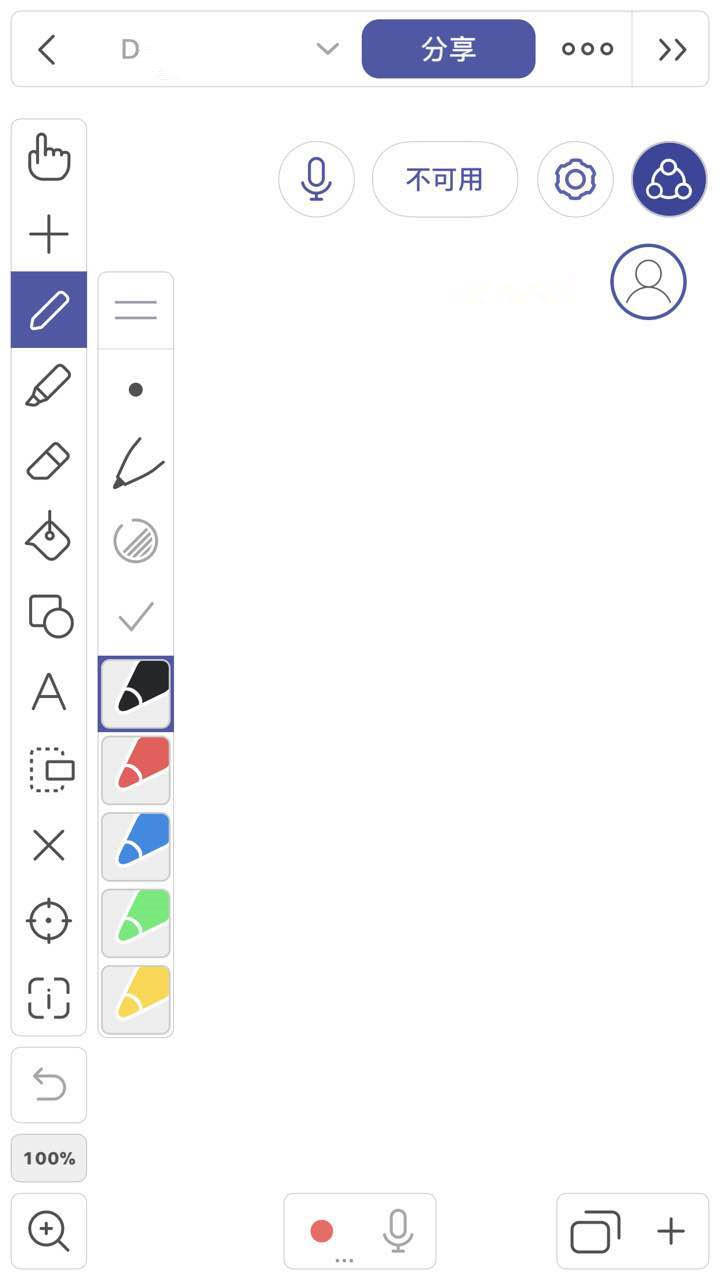
Task: Tap the 分享 share button
Action: pyautogui.click(x=448, y=49)
